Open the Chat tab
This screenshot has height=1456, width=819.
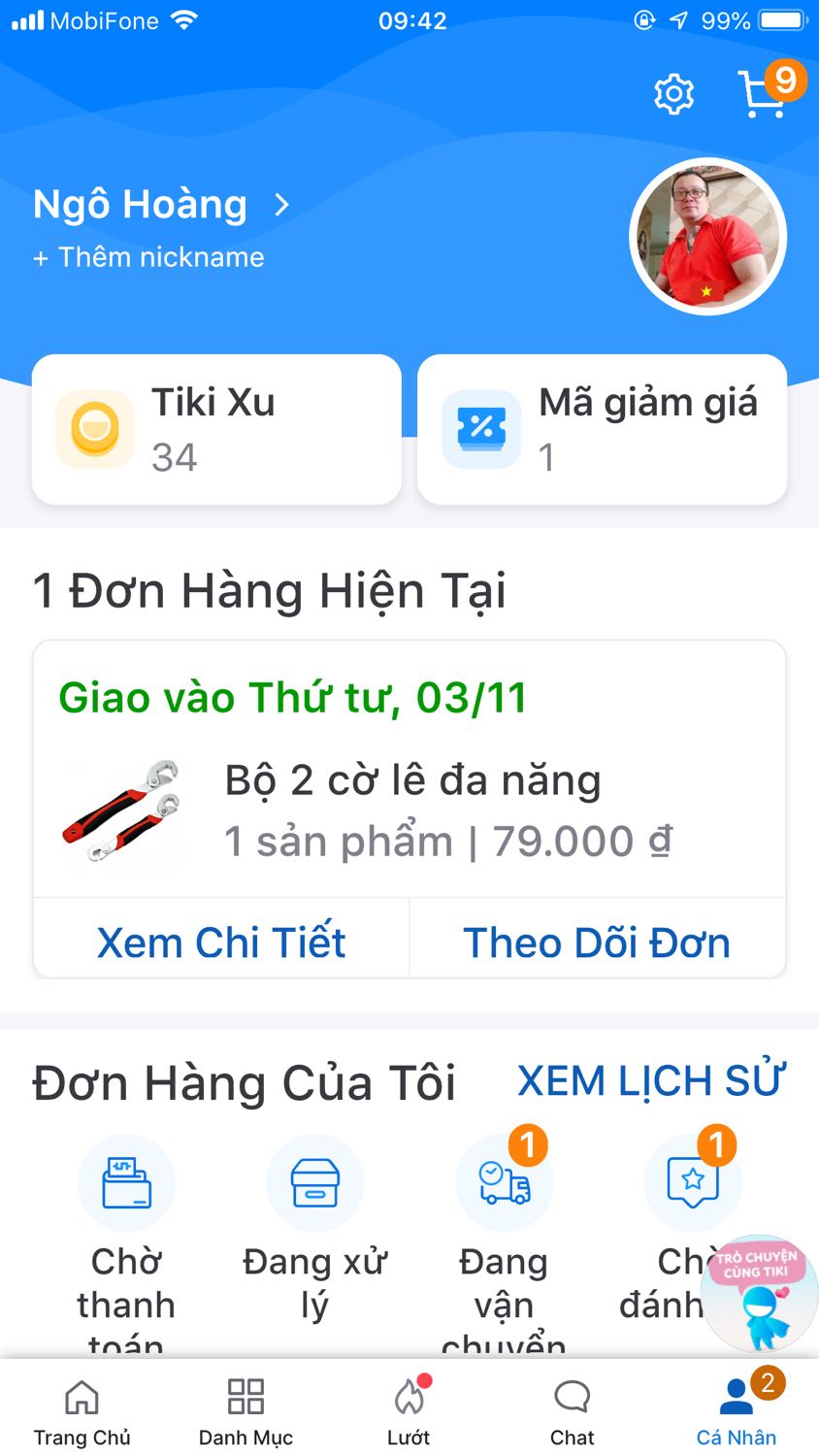[x=572, y=1409]
